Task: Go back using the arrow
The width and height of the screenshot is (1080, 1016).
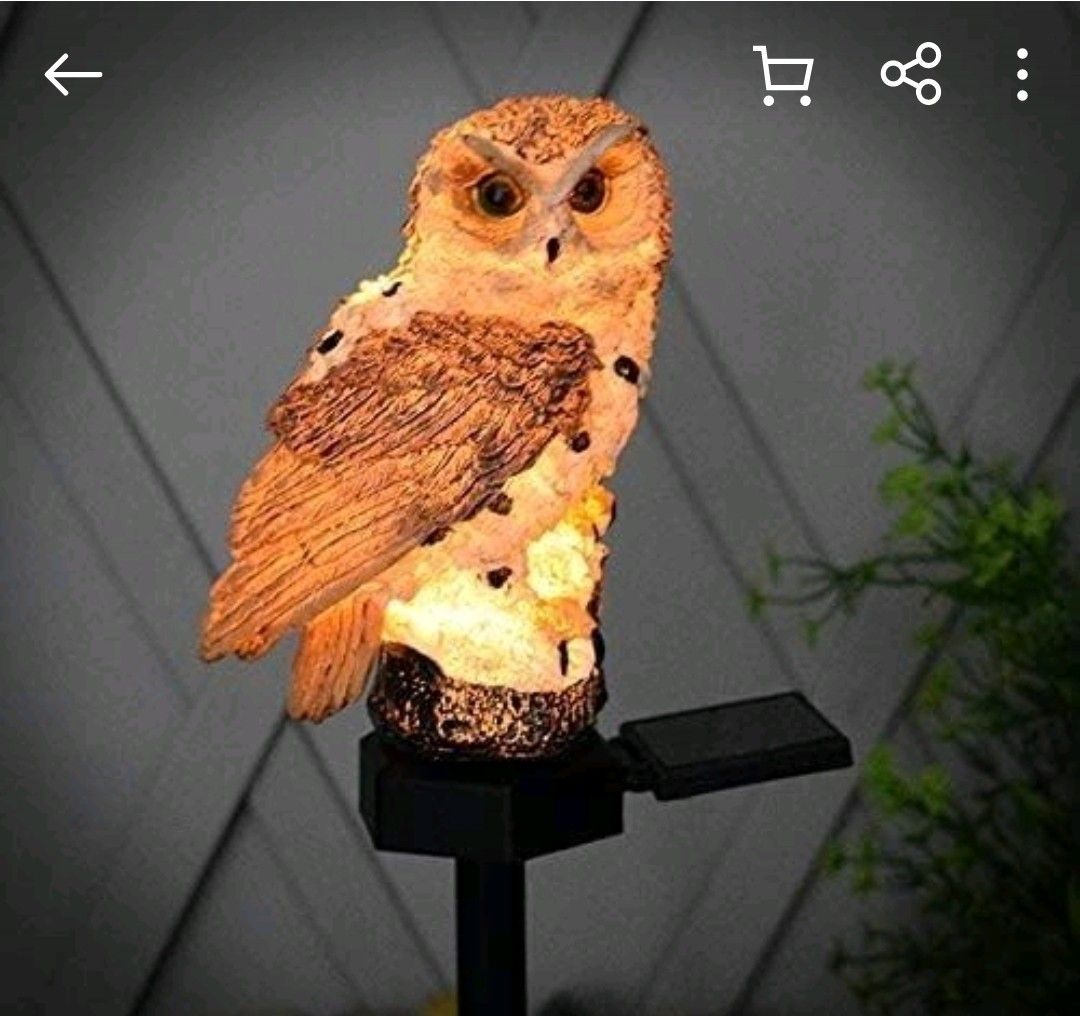Action: pos(73,75)
